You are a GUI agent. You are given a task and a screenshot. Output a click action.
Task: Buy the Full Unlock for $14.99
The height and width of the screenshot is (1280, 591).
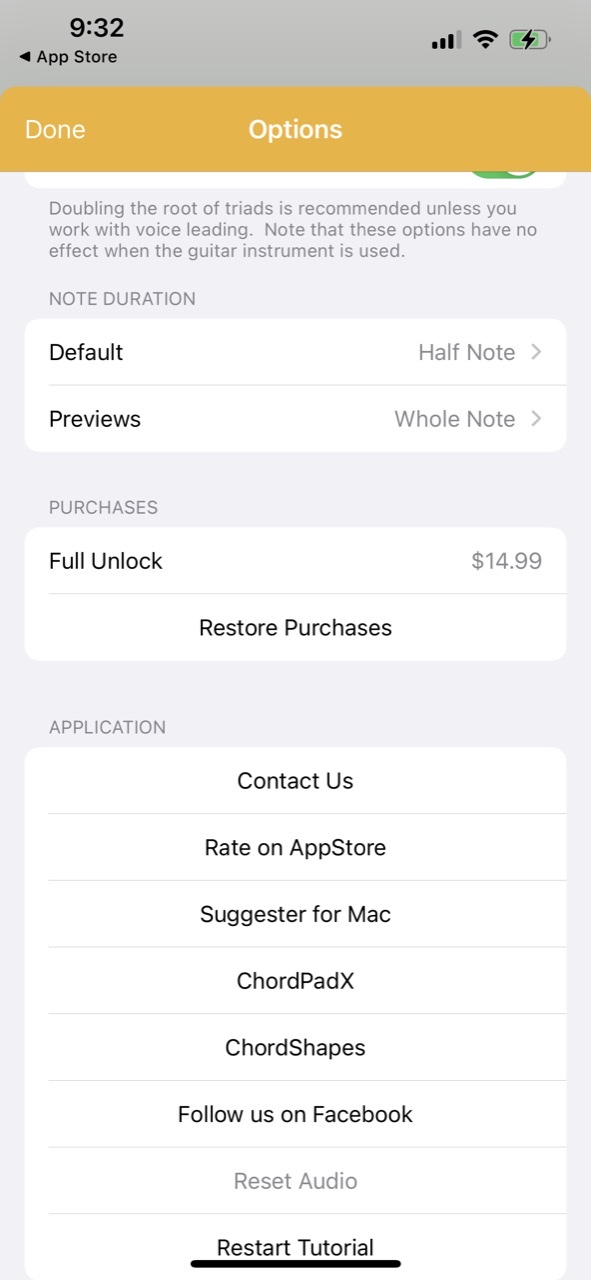click(295, 561)
